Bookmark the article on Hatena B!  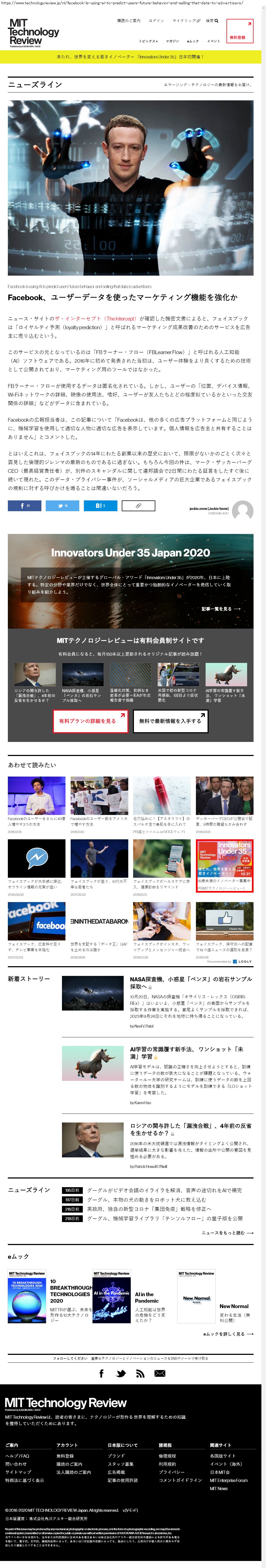(x=100, y=506)
